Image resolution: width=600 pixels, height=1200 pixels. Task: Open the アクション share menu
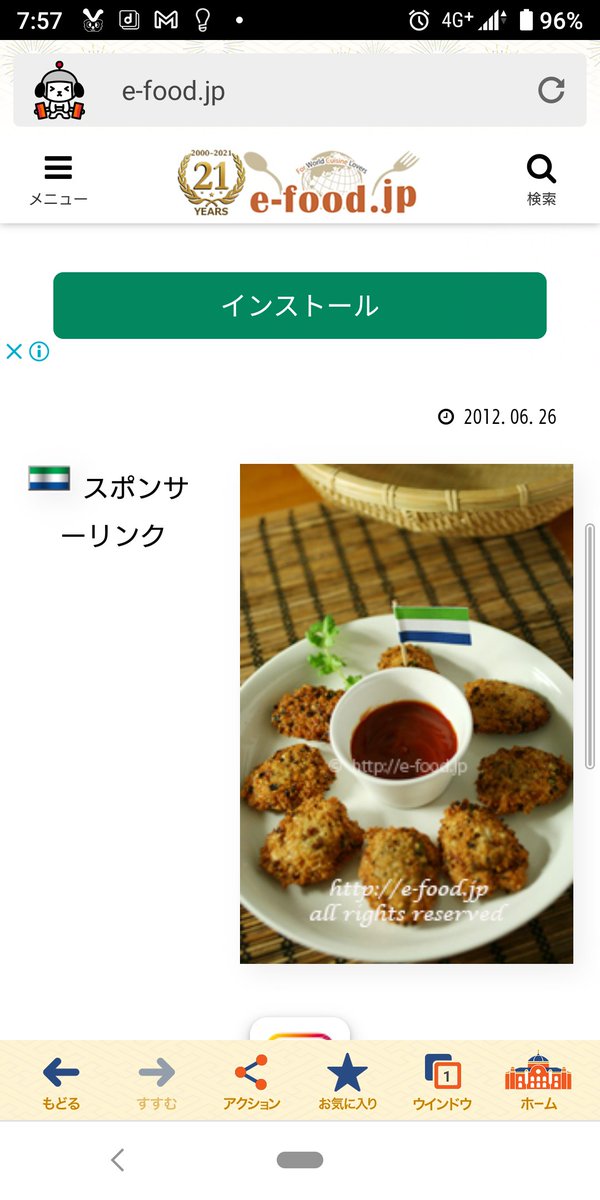[251, 1082]
